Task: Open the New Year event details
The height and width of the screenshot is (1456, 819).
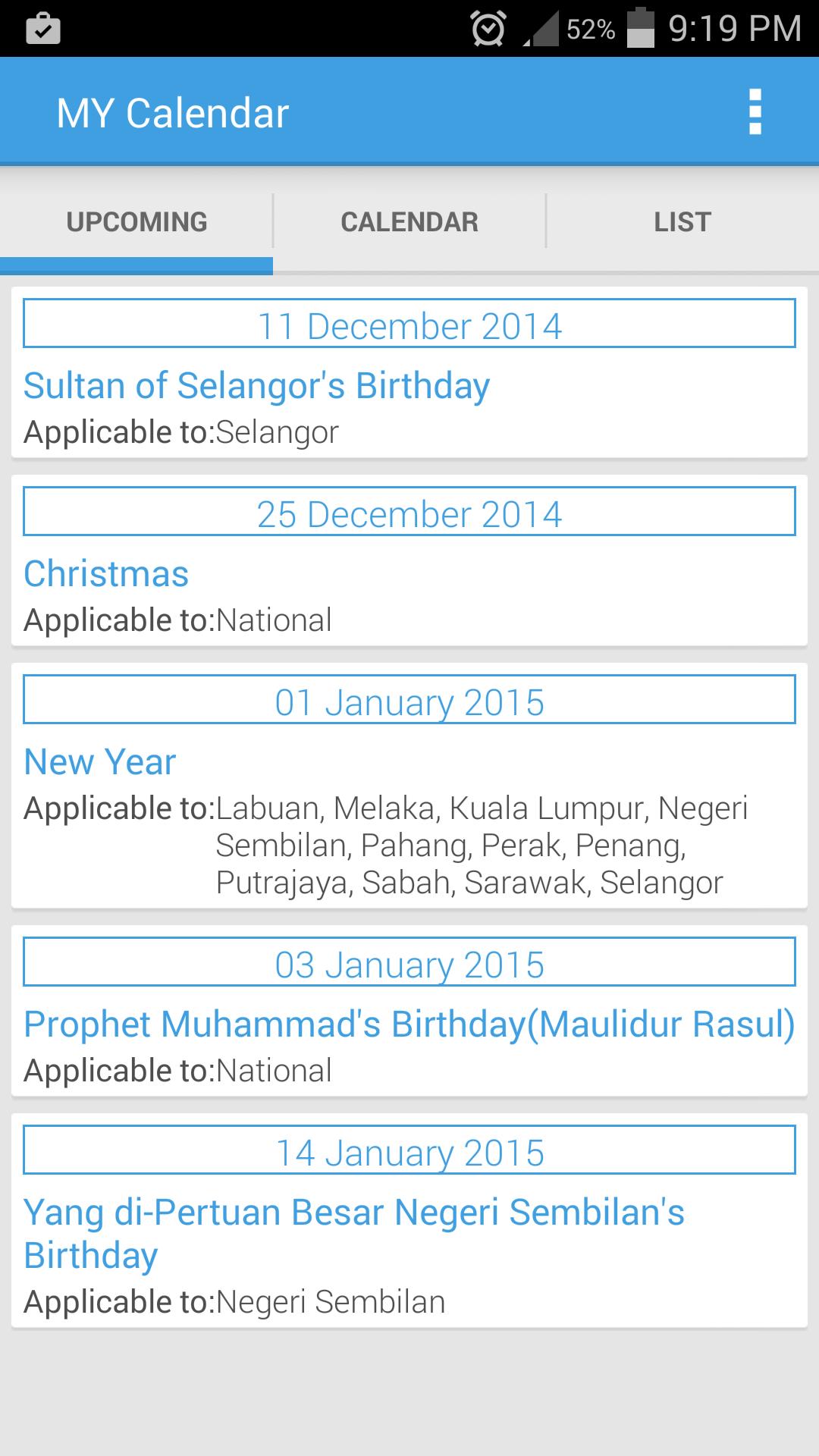Action: (x=99, y=761)
